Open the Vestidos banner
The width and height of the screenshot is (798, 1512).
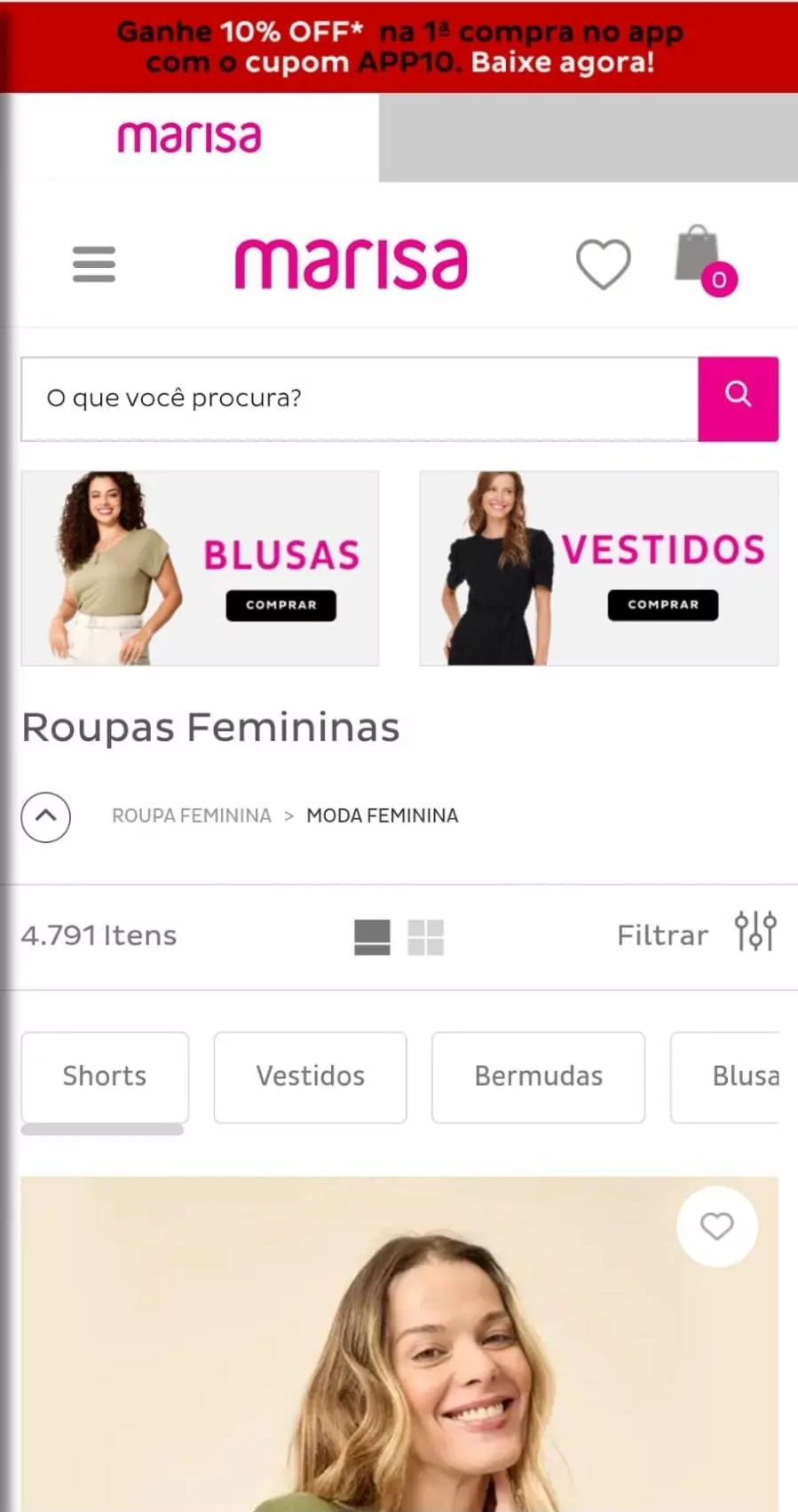599,568
